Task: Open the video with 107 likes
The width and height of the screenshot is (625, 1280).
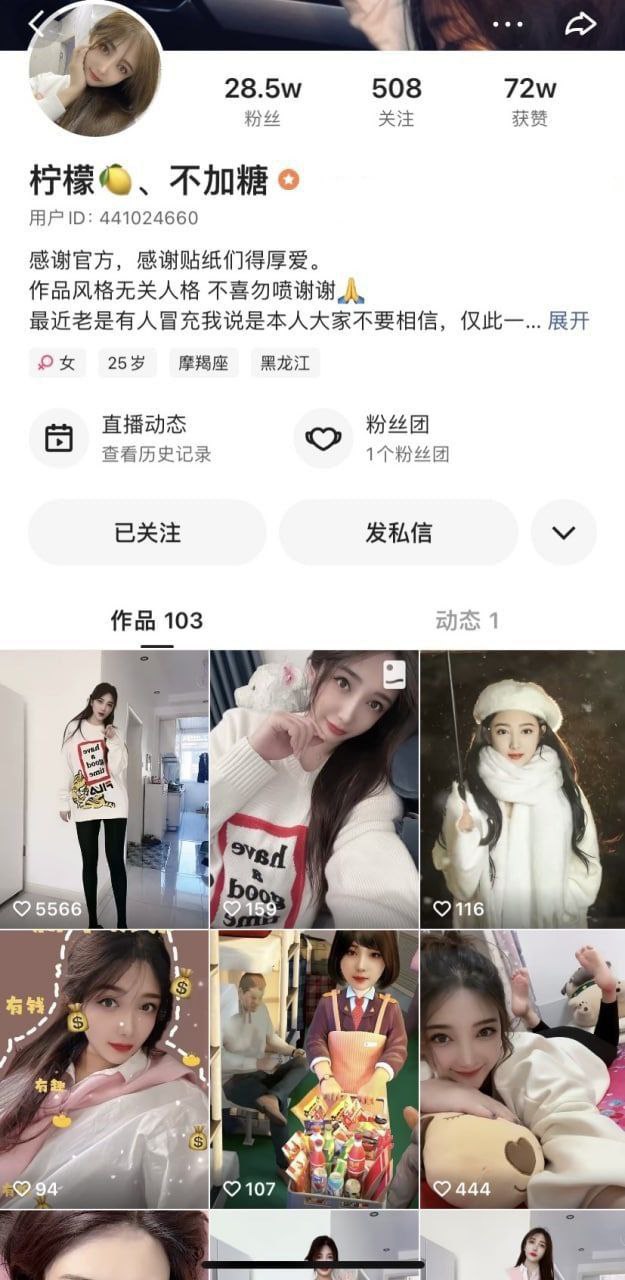Action: coord(314,1068)
